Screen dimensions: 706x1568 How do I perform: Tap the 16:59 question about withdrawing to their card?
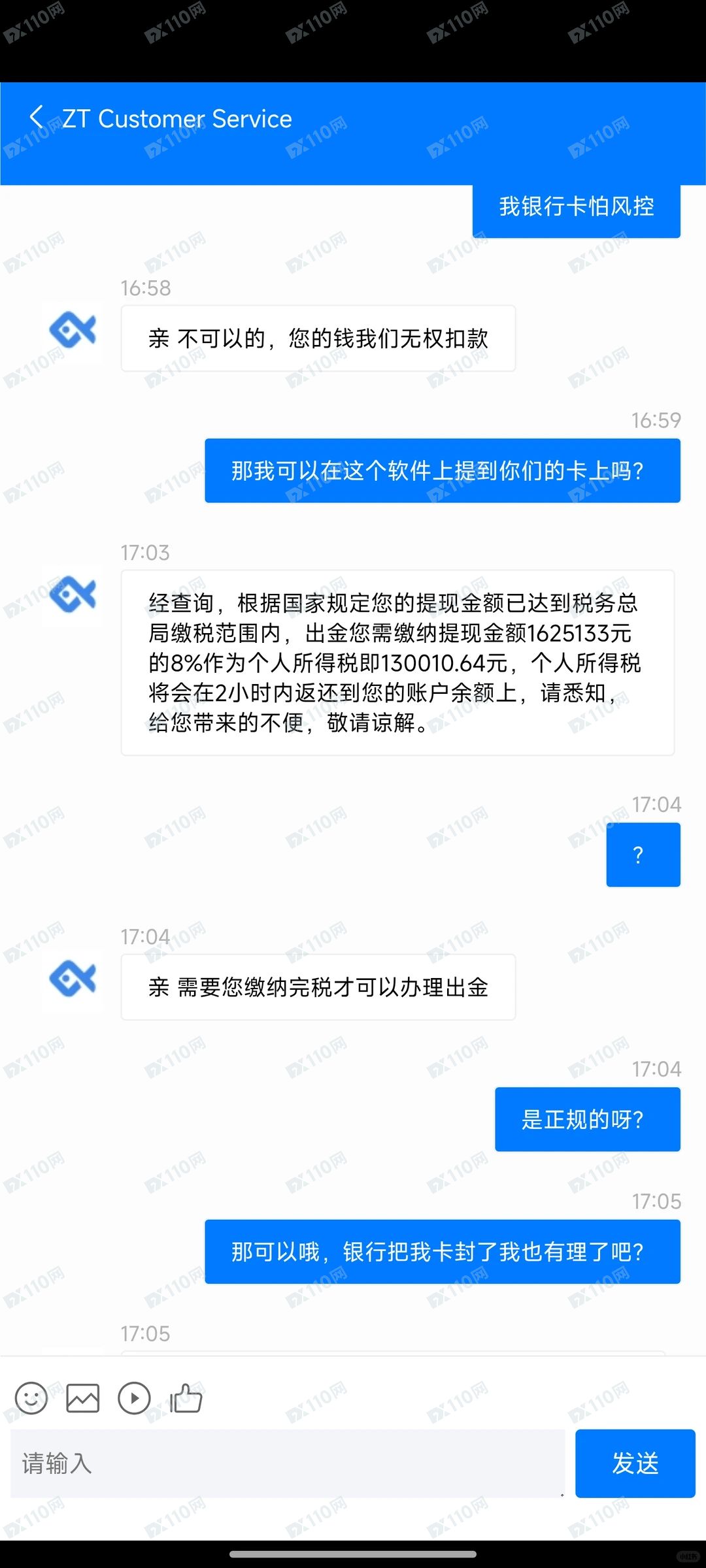click(x=442, y=470)
